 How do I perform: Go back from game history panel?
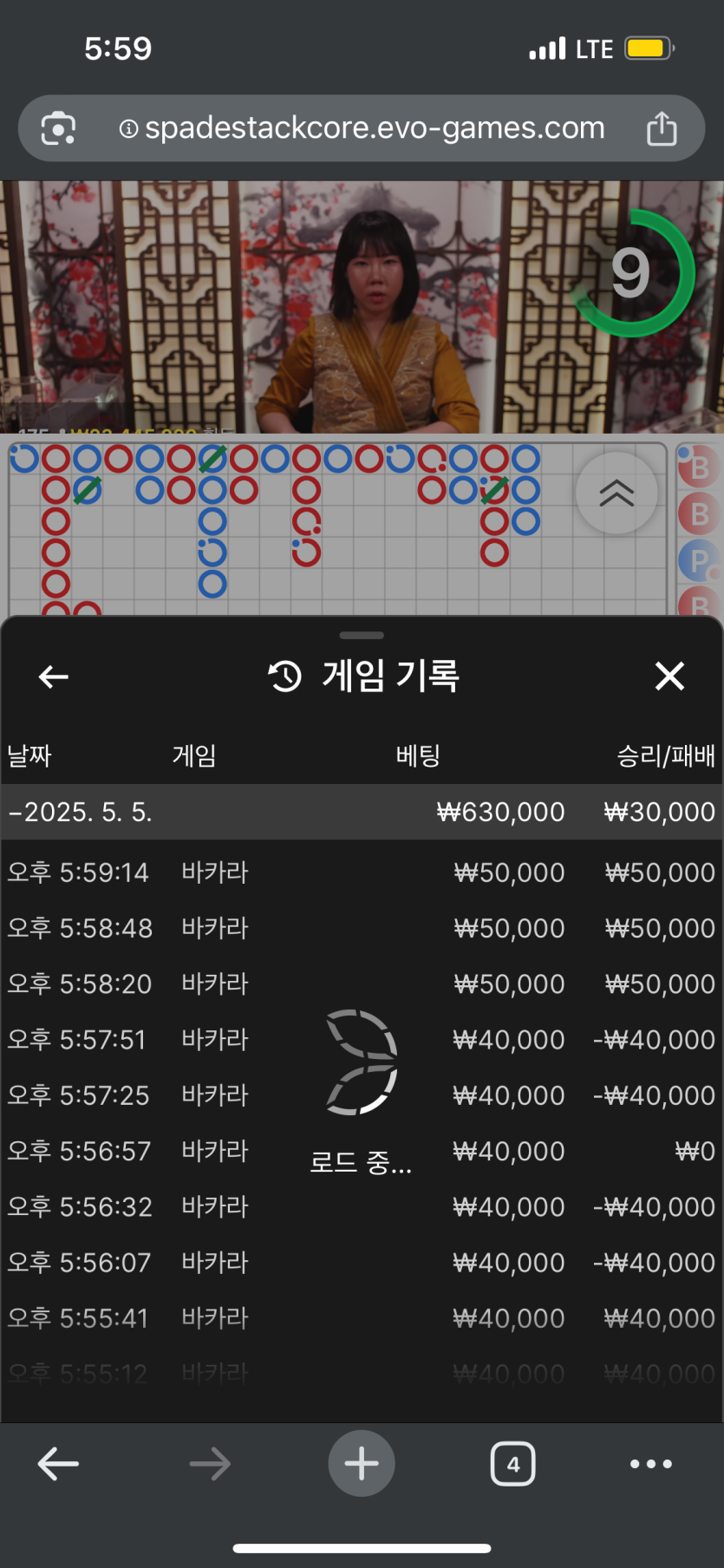(x=54, y=676)
